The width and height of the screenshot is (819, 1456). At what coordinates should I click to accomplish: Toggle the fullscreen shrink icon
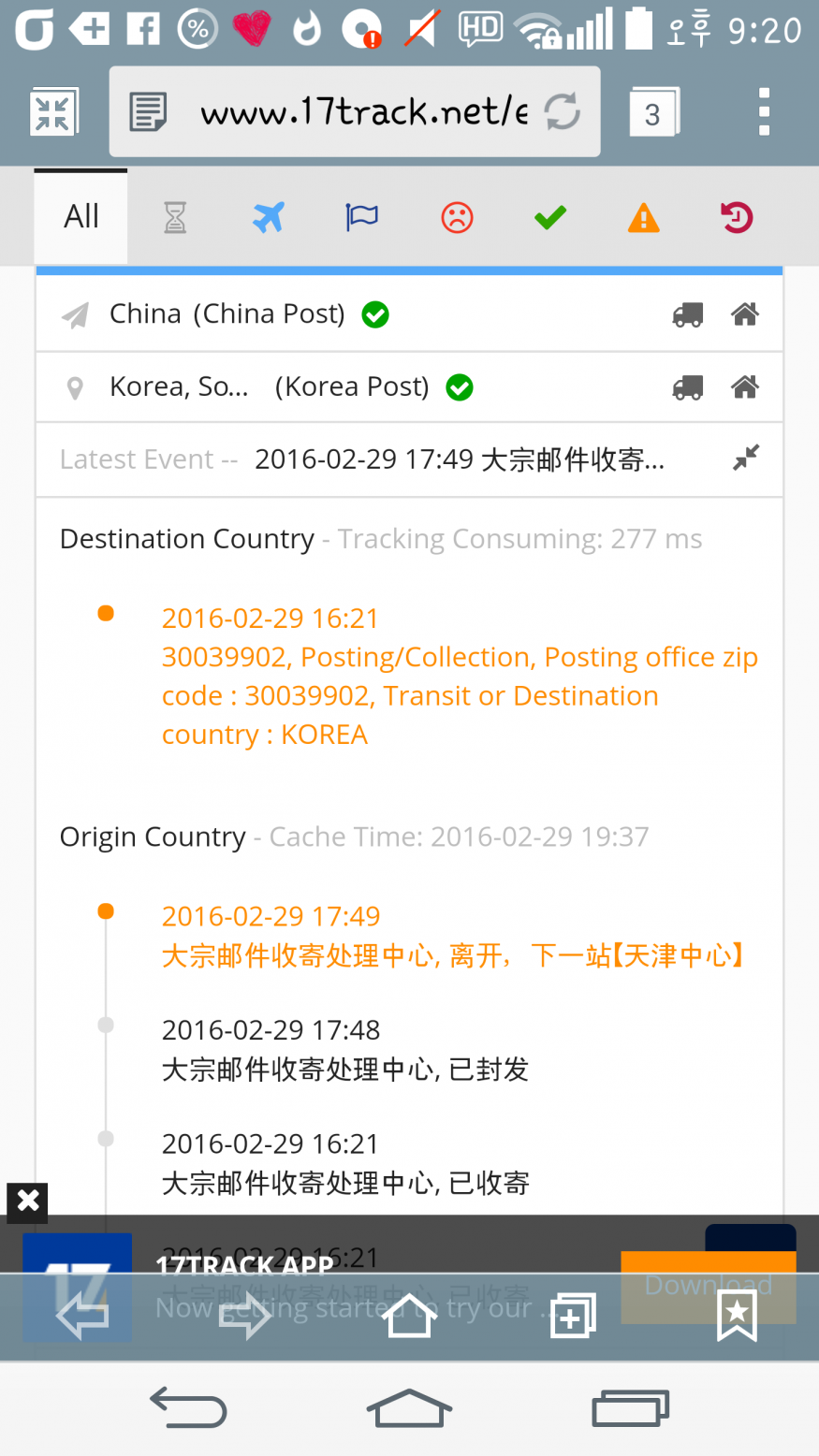53,113
